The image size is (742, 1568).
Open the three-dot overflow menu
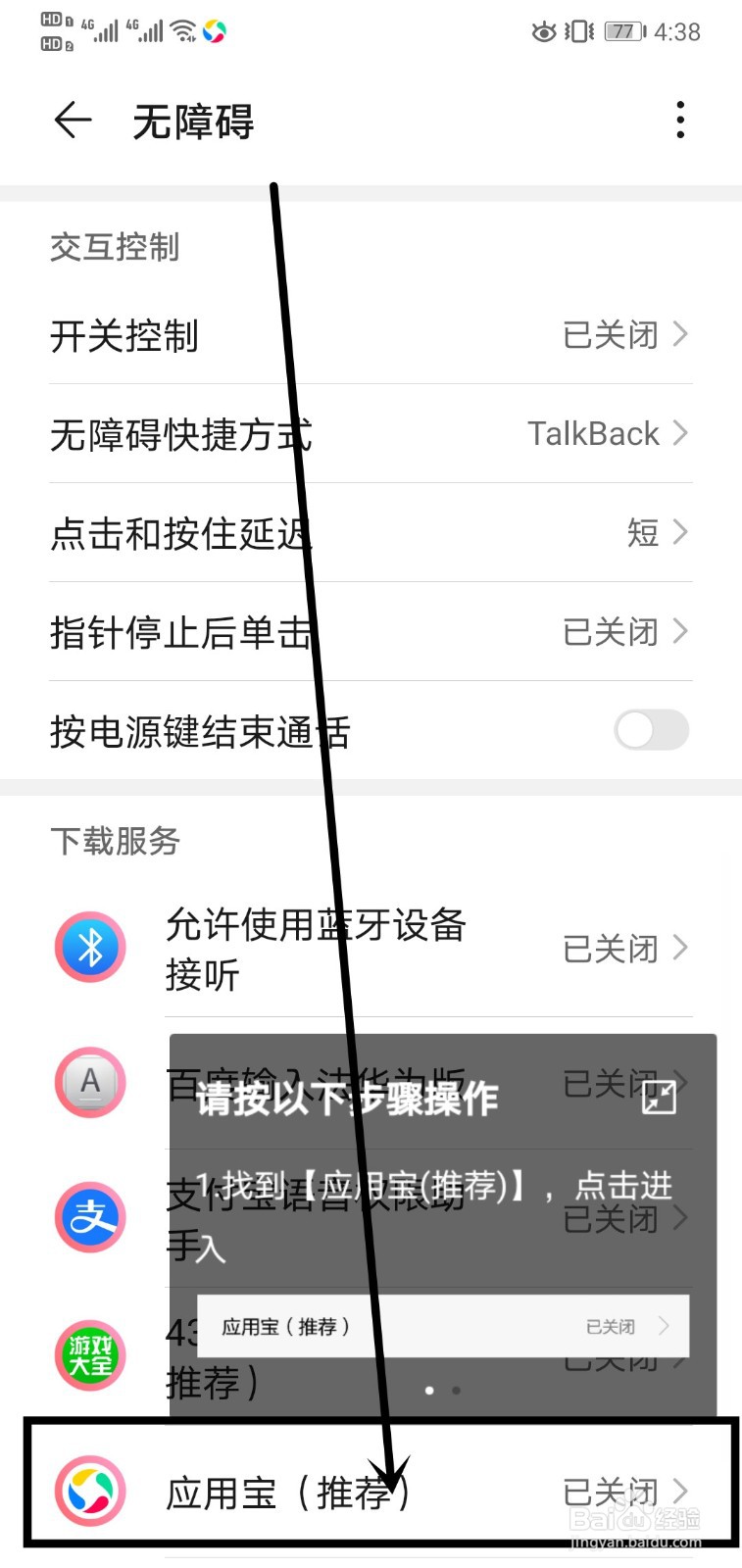(x=680, y=120)
